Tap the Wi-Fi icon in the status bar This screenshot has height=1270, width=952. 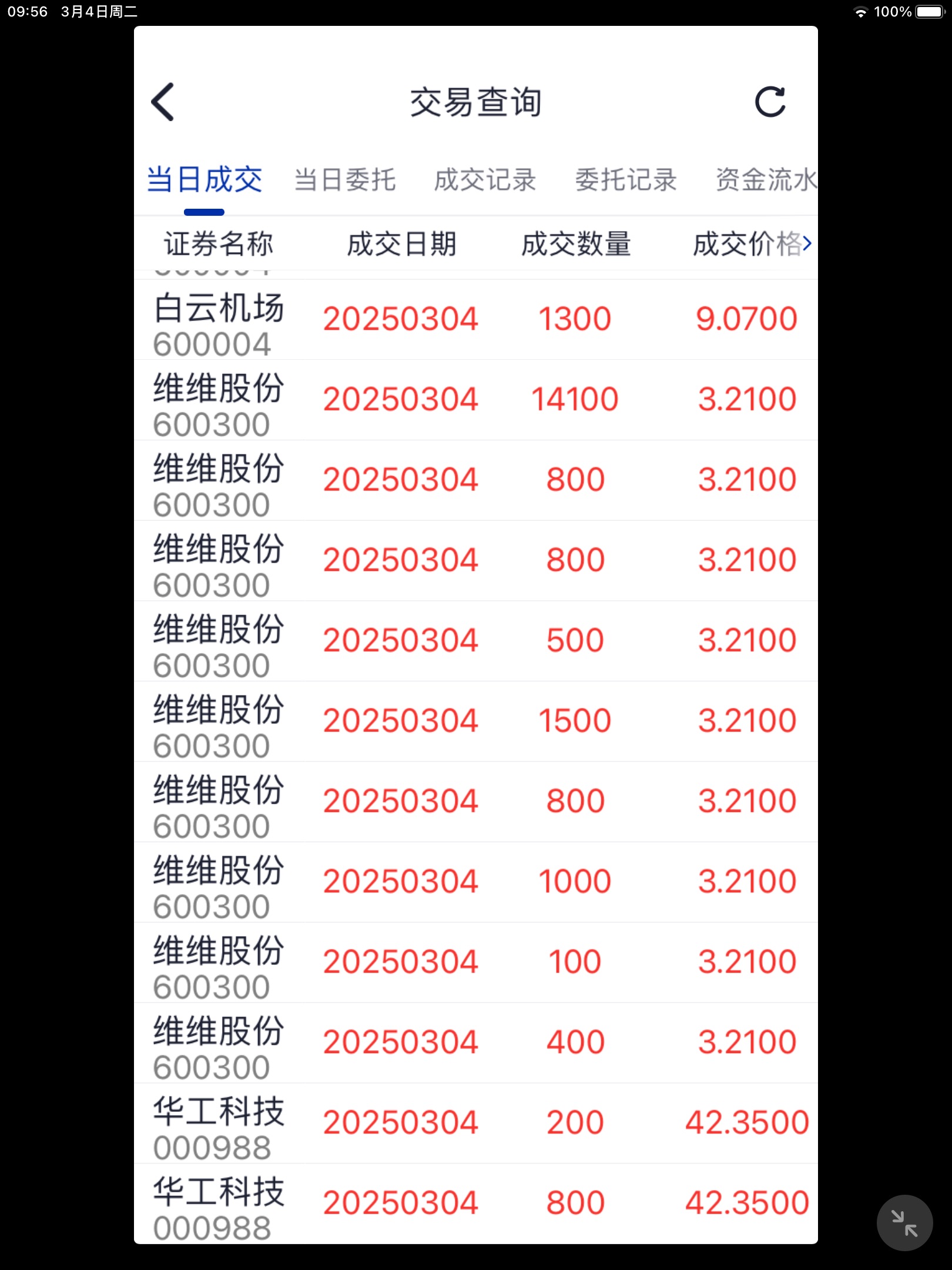coord(863,11)
